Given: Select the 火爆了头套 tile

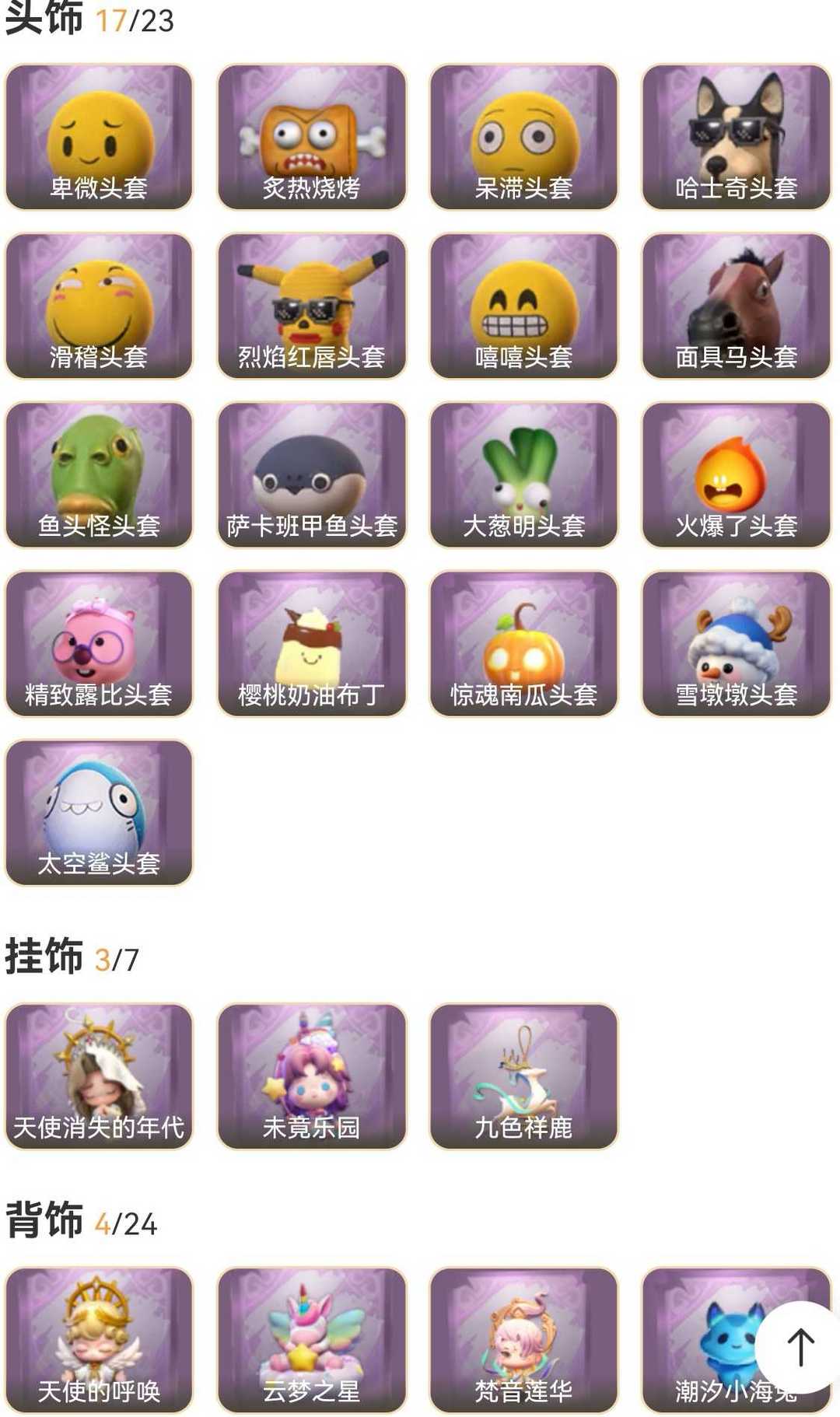Looking at the screenshot, I should tap(736, 475).
